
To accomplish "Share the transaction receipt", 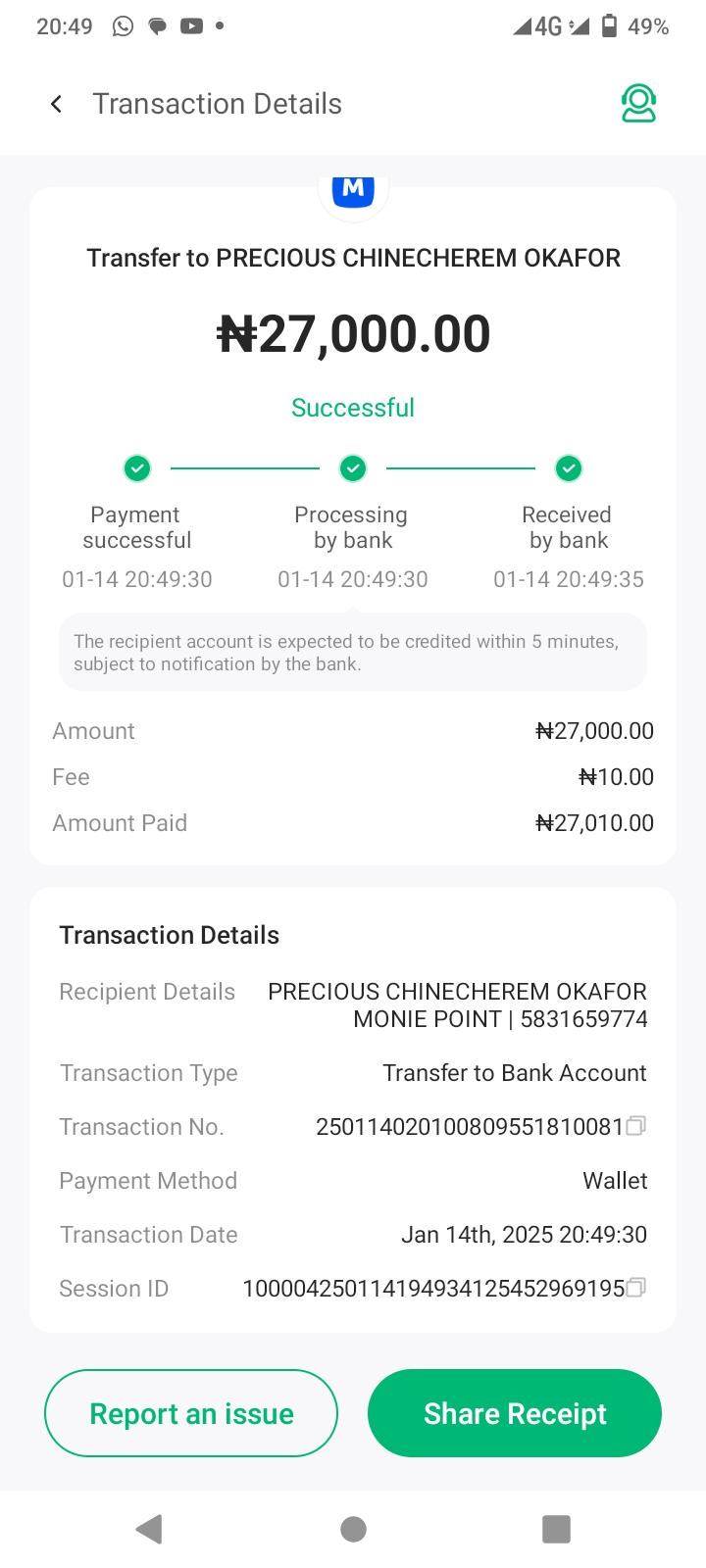I will [515, 1413].
